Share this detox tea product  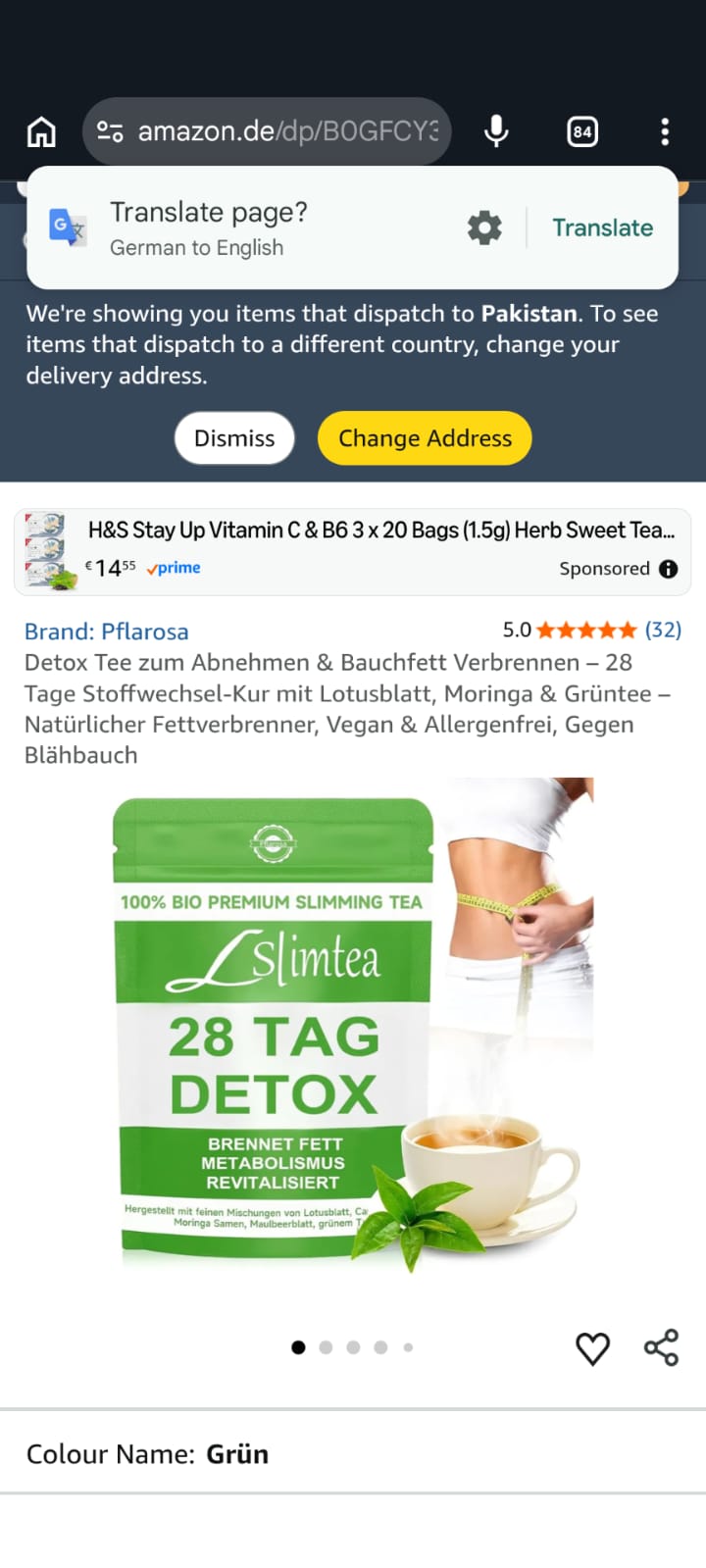point(662,1347)
